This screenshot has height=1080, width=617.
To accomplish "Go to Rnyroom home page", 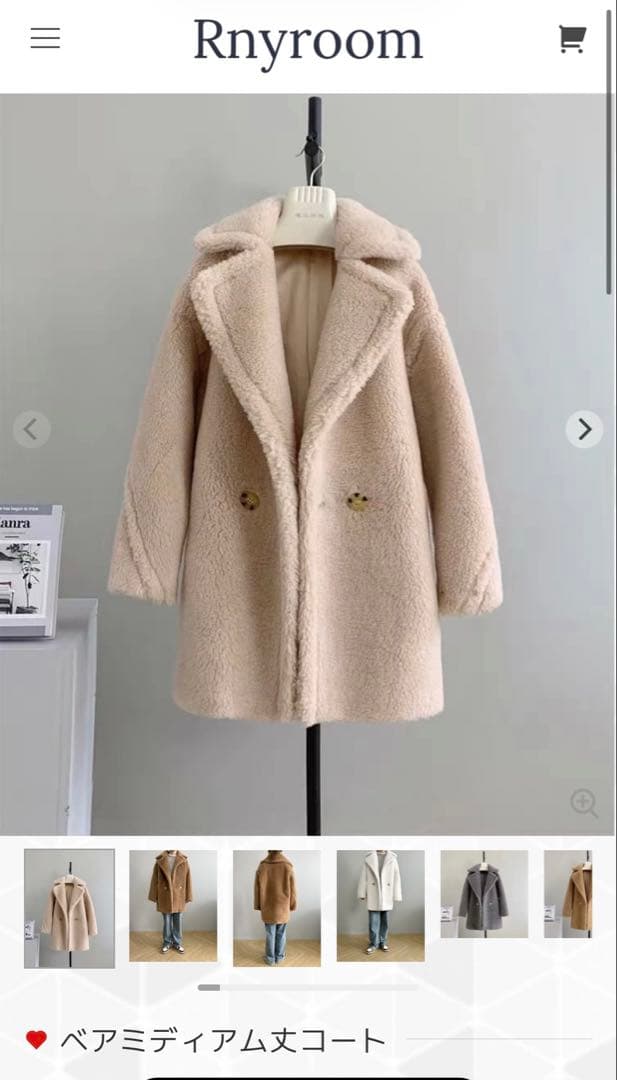I will coord(308,41).
